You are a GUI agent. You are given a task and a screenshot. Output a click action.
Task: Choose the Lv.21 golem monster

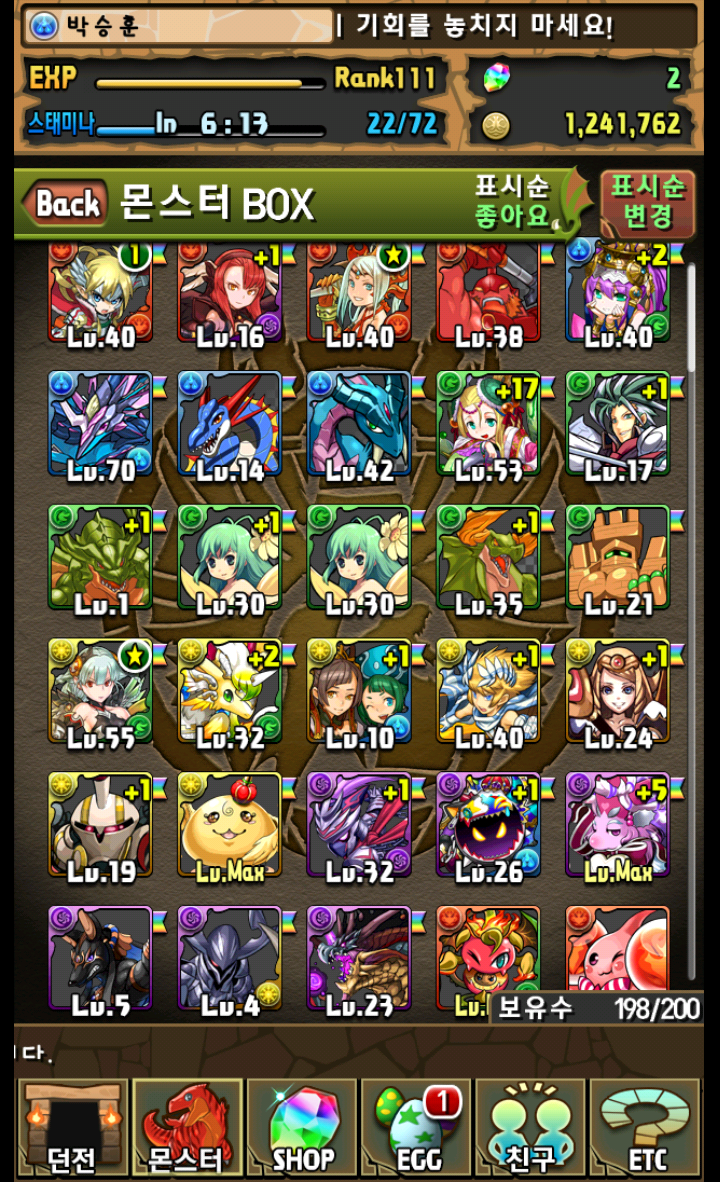[x=618, y=558]
